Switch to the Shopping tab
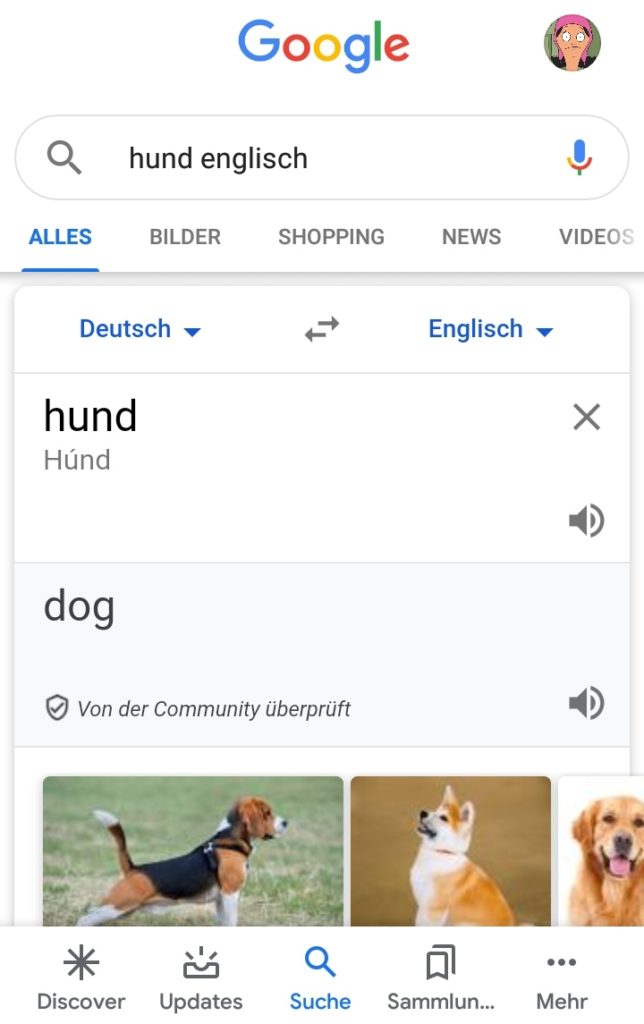The image size is (644, 1024). click(331, 237)
